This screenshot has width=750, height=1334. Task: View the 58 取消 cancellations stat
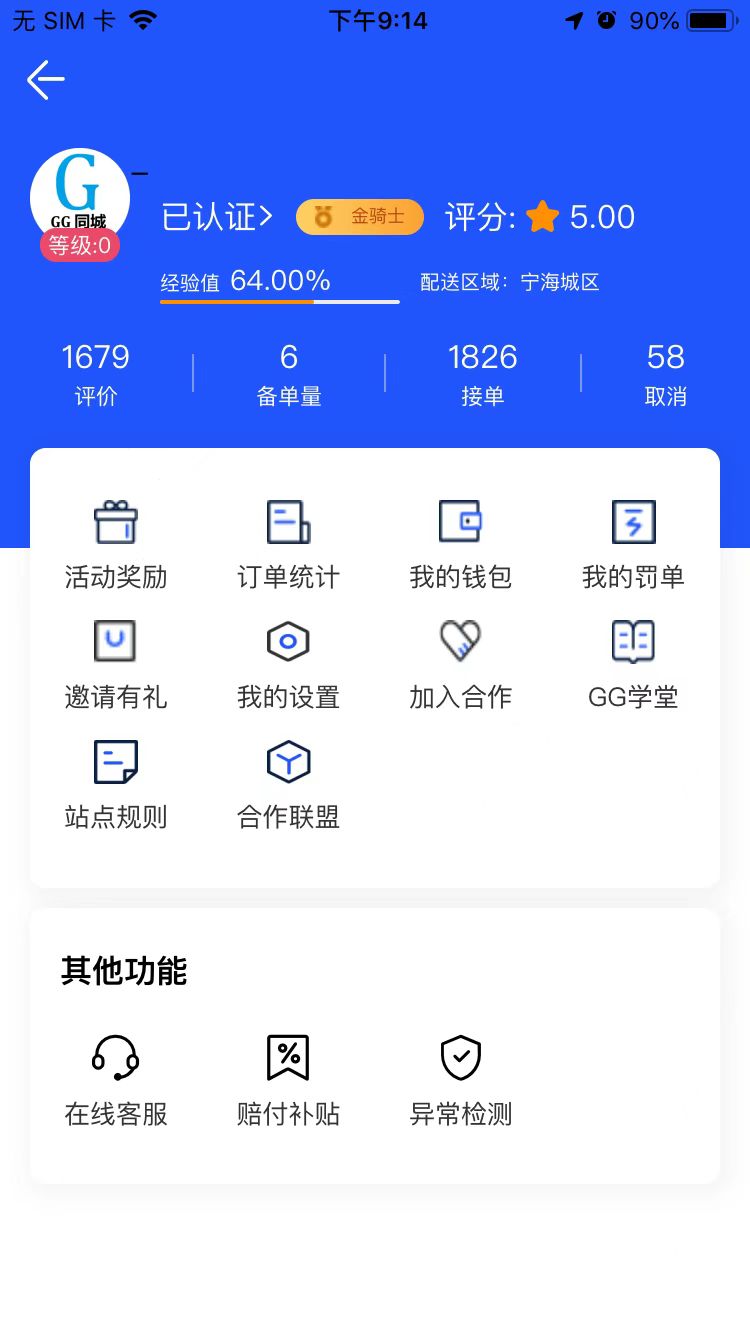[665, 372]
